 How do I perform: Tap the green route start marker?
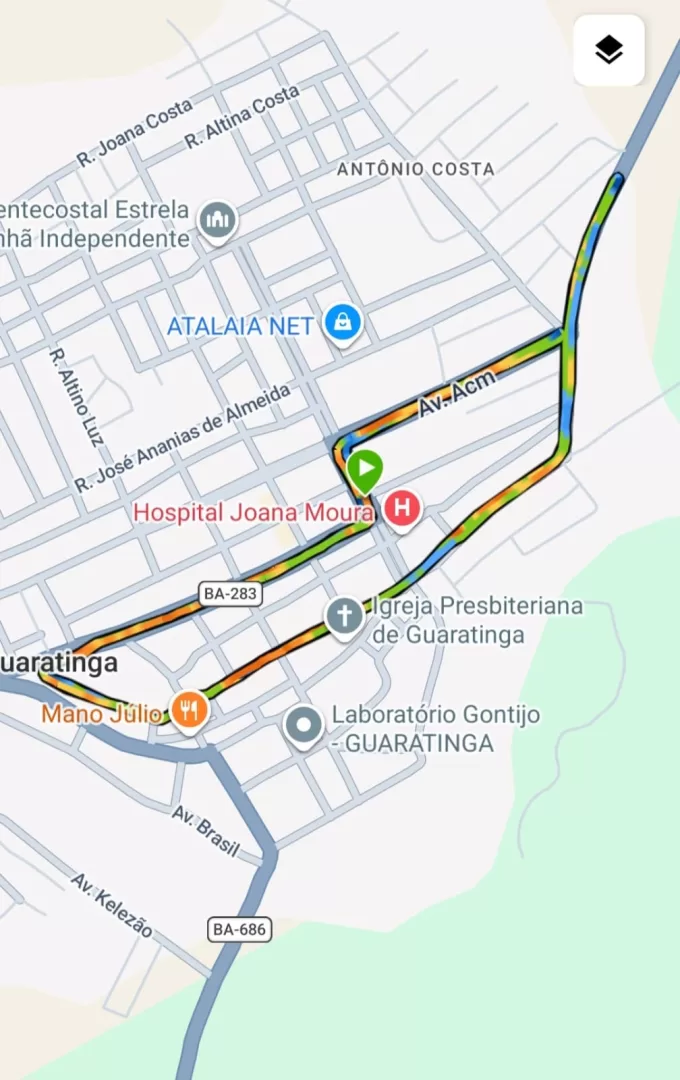click(x=365, y=468)
